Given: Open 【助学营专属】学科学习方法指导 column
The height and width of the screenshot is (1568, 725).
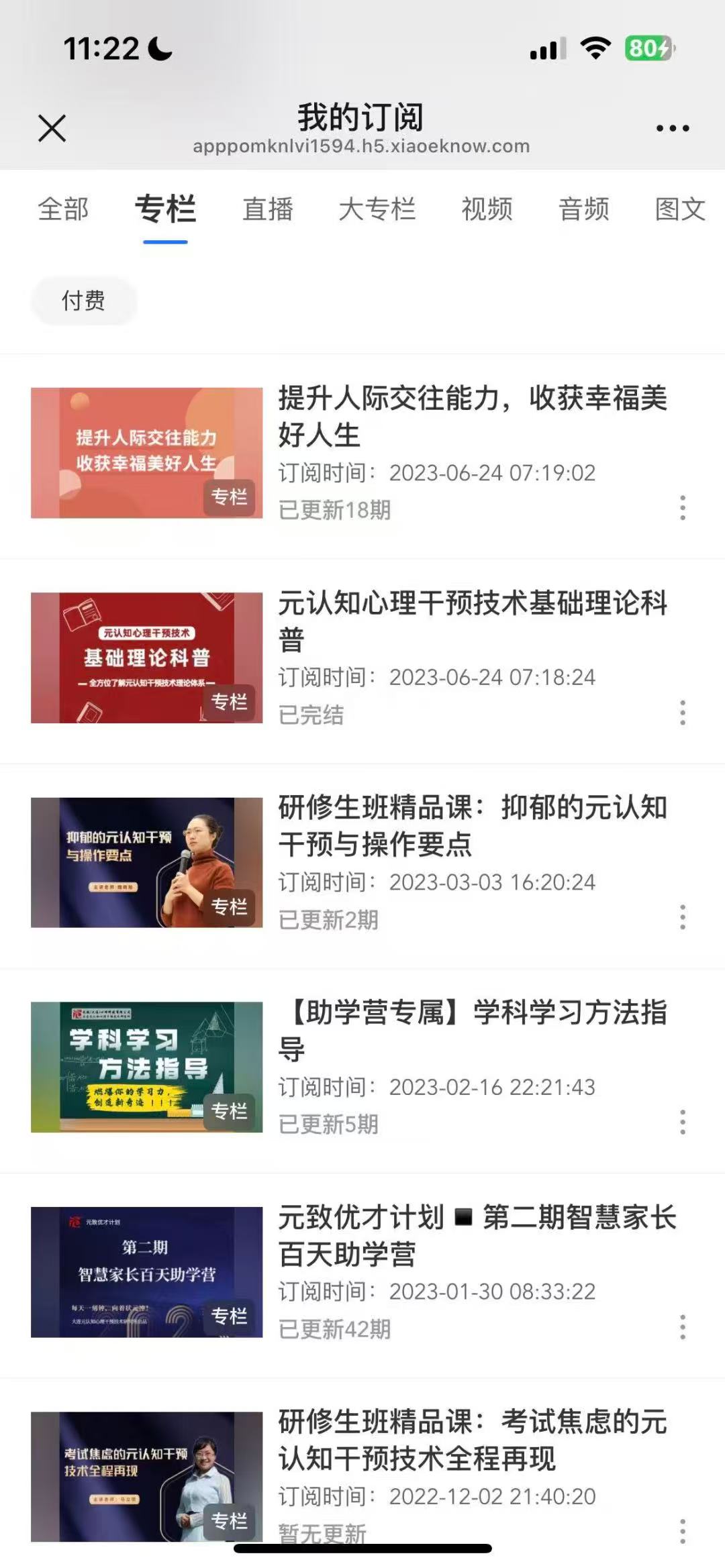Looking at the screenshot, I should (x=473, y=1030).
